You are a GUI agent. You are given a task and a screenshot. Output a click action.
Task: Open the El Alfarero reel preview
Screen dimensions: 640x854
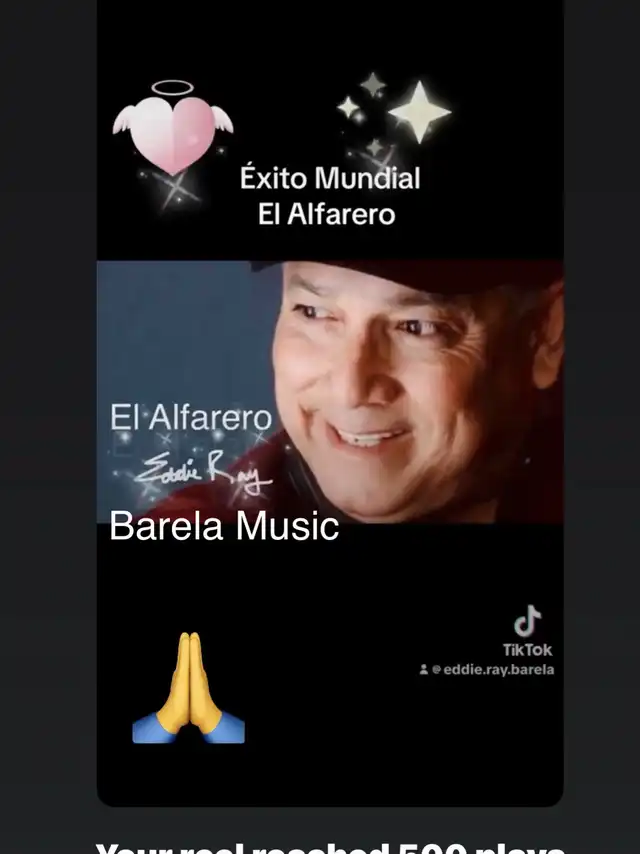click(x=330, y=400)
